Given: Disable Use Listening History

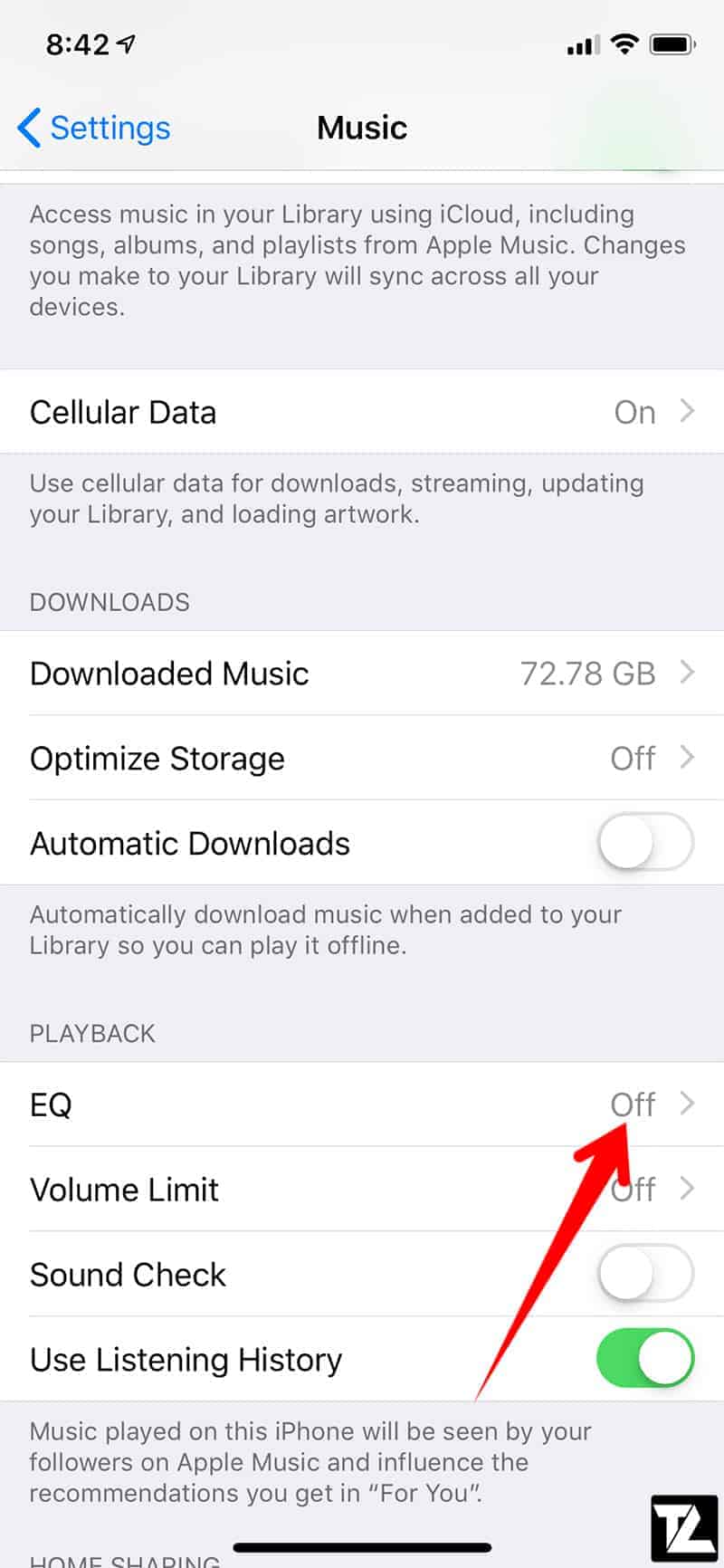Looking at the screenshot, I should tap(645, 1359).
